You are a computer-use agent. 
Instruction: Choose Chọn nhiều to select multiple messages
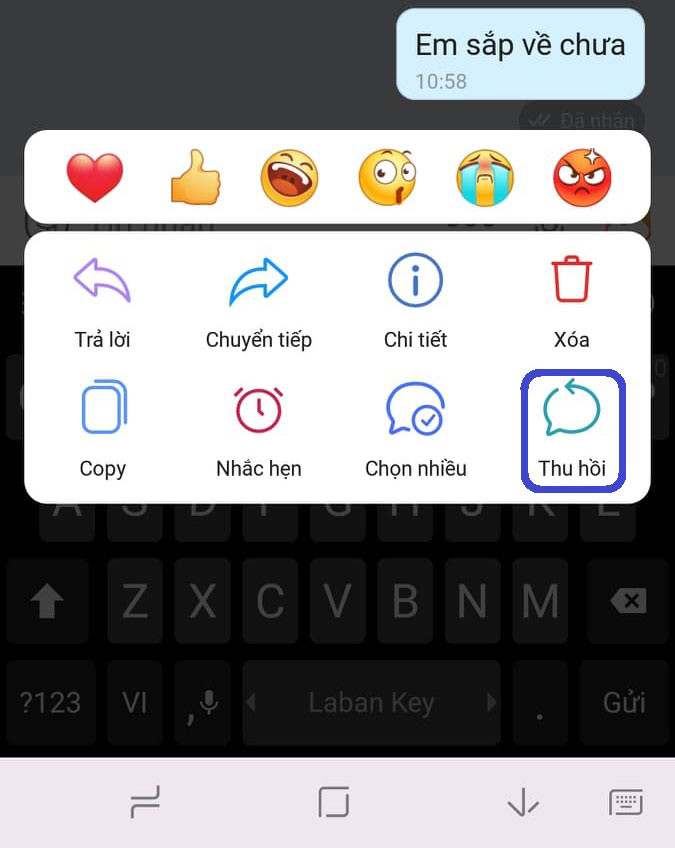click(x=415, y=428)
